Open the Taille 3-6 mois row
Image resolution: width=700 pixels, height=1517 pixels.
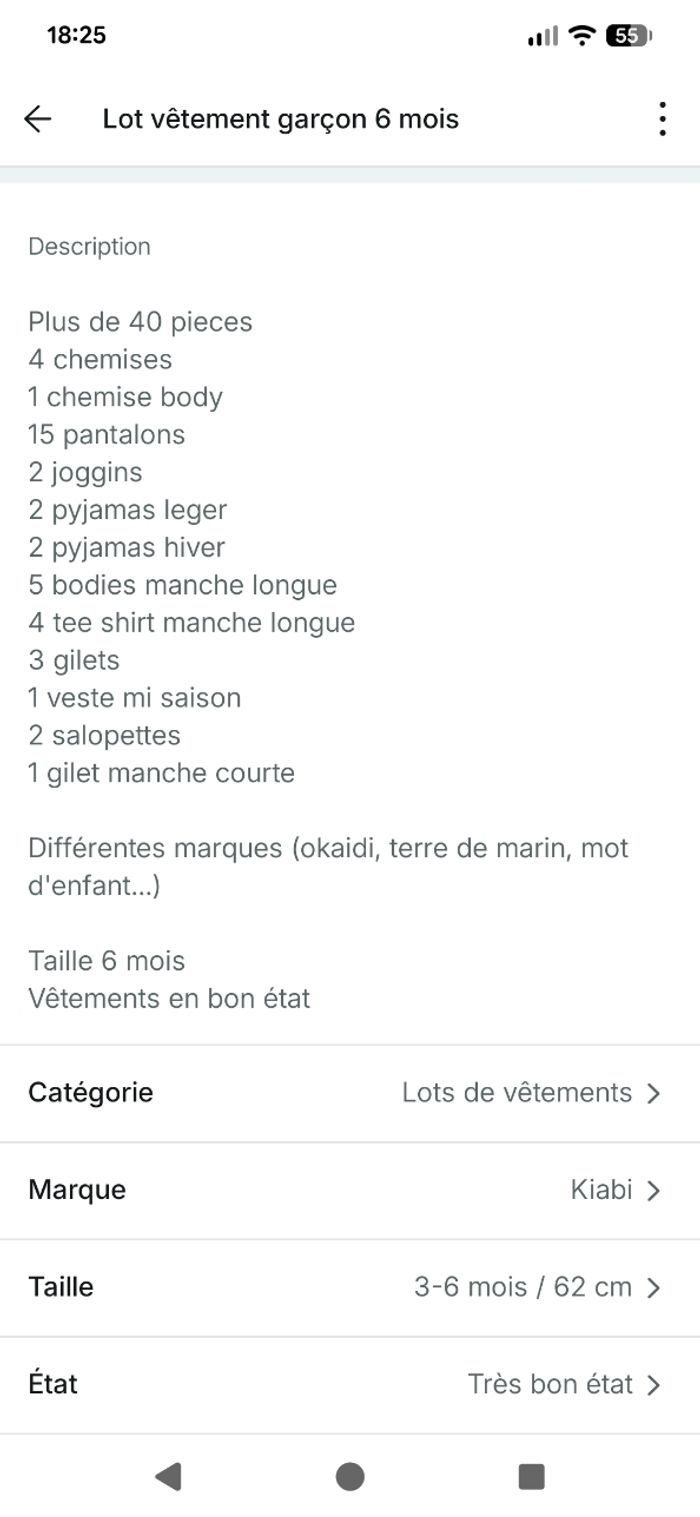tap(349, 1287)
